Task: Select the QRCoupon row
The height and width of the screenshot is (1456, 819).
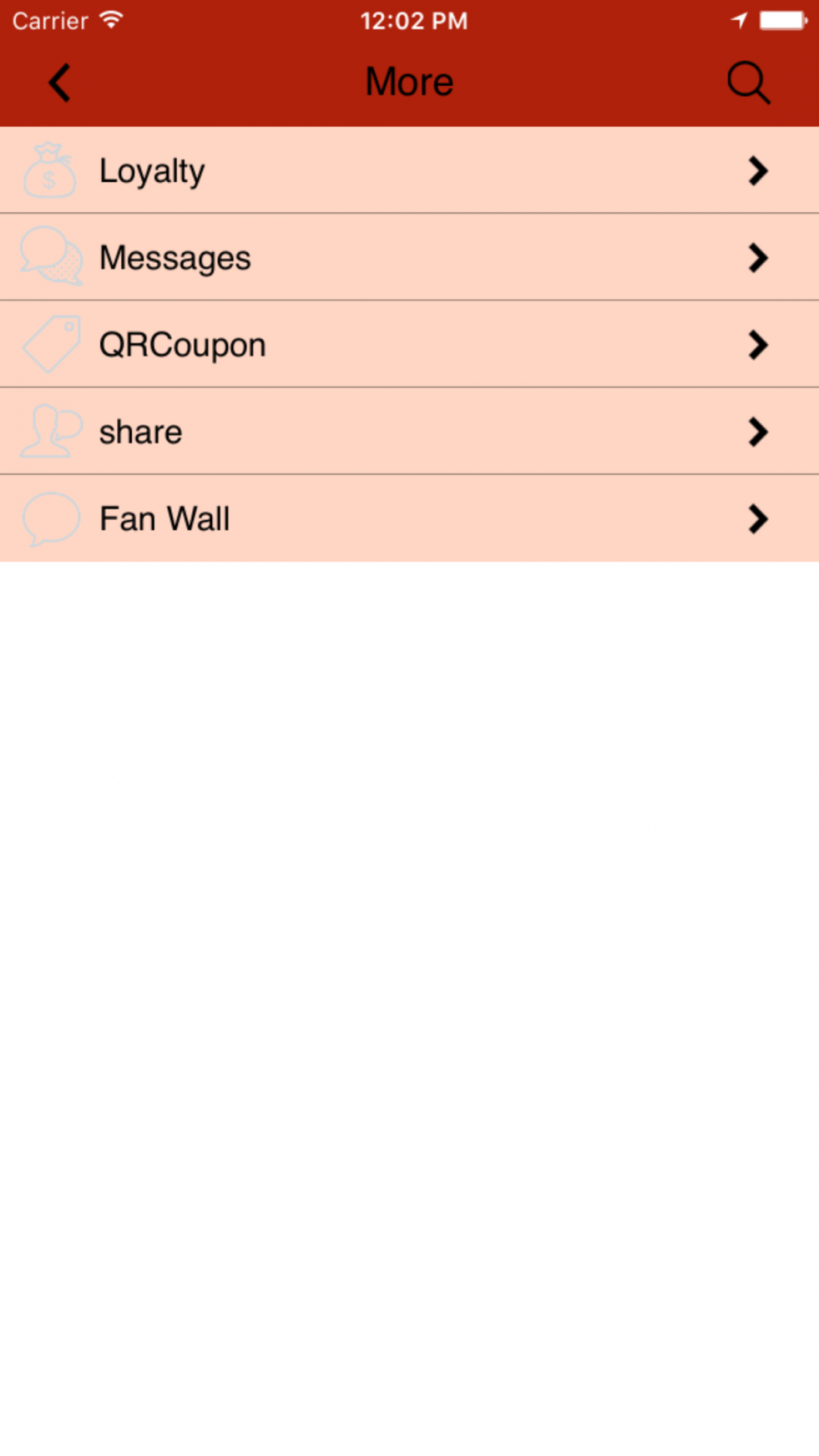Action: click(409, 344)
